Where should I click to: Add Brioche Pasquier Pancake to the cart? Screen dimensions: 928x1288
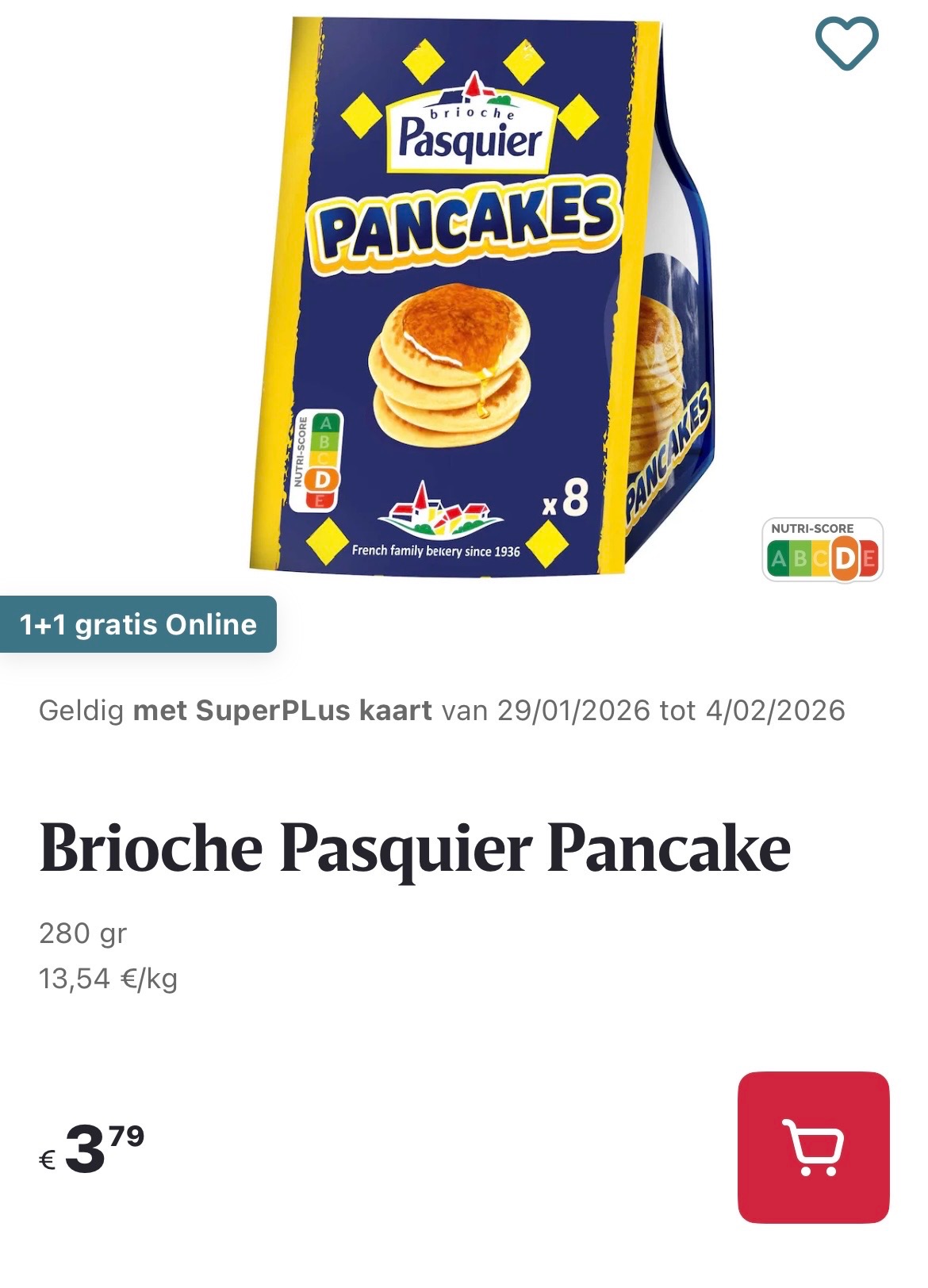pyautogui.click(x=813, y=1147)
